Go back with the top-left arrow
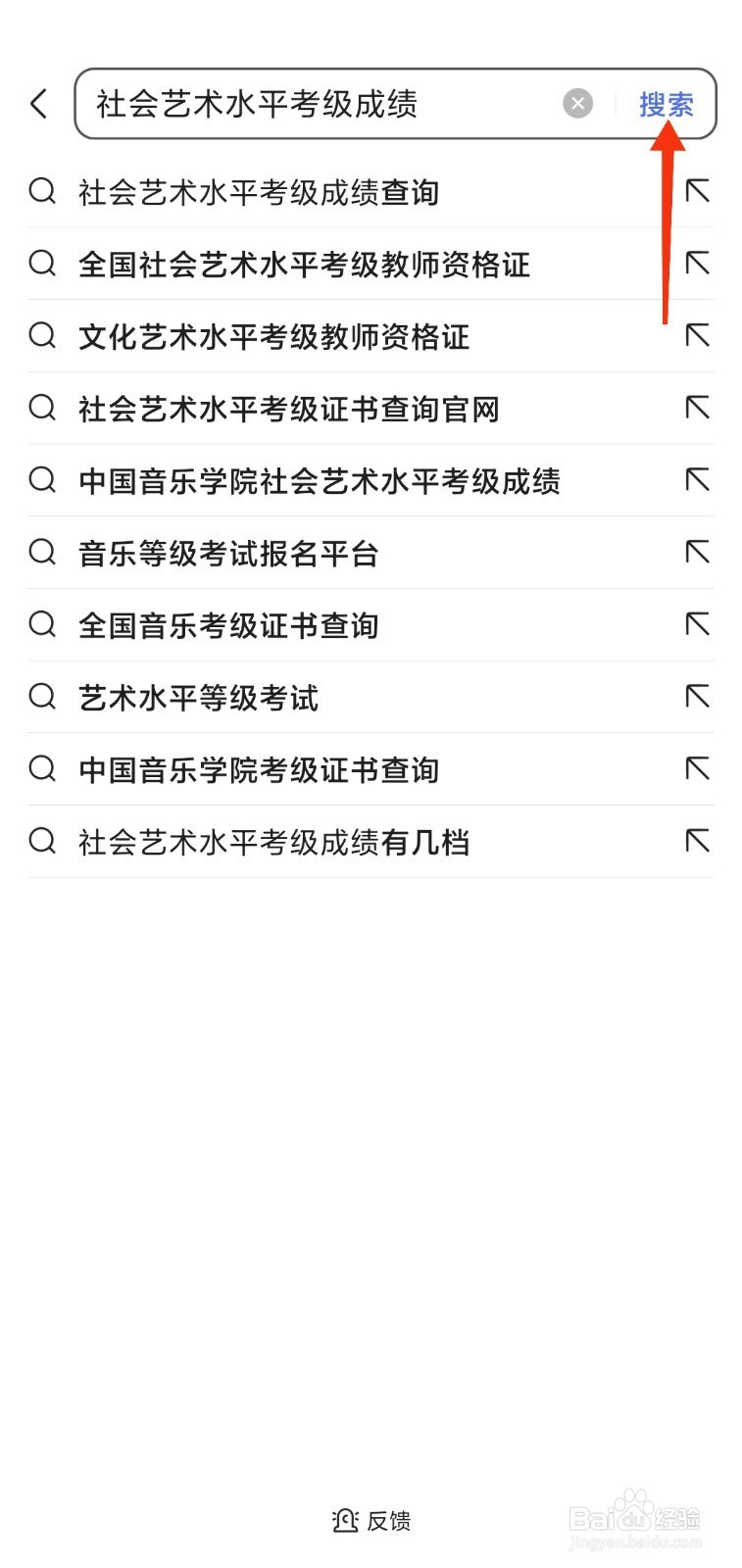Viewport: 742px width, 1568px height. [x=39, y=103]
